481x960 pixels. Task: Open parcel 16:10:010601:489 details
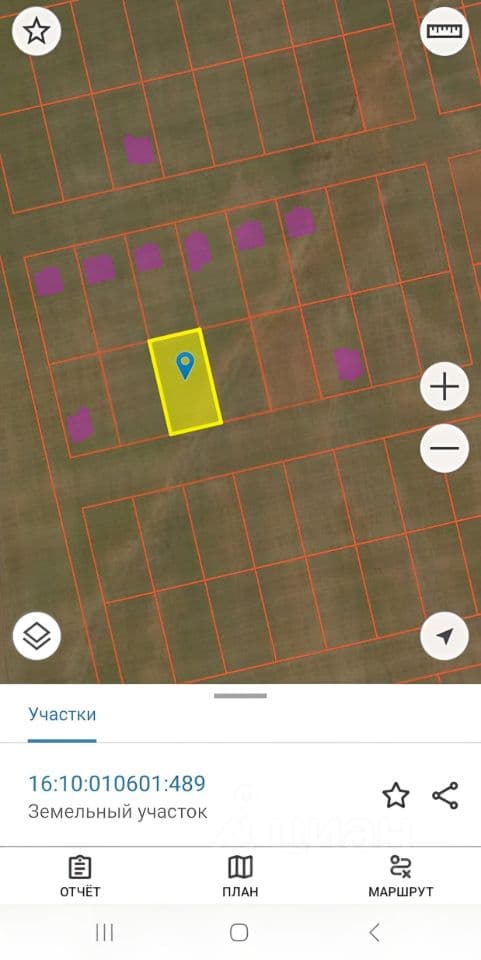click(x=117, y=784)
